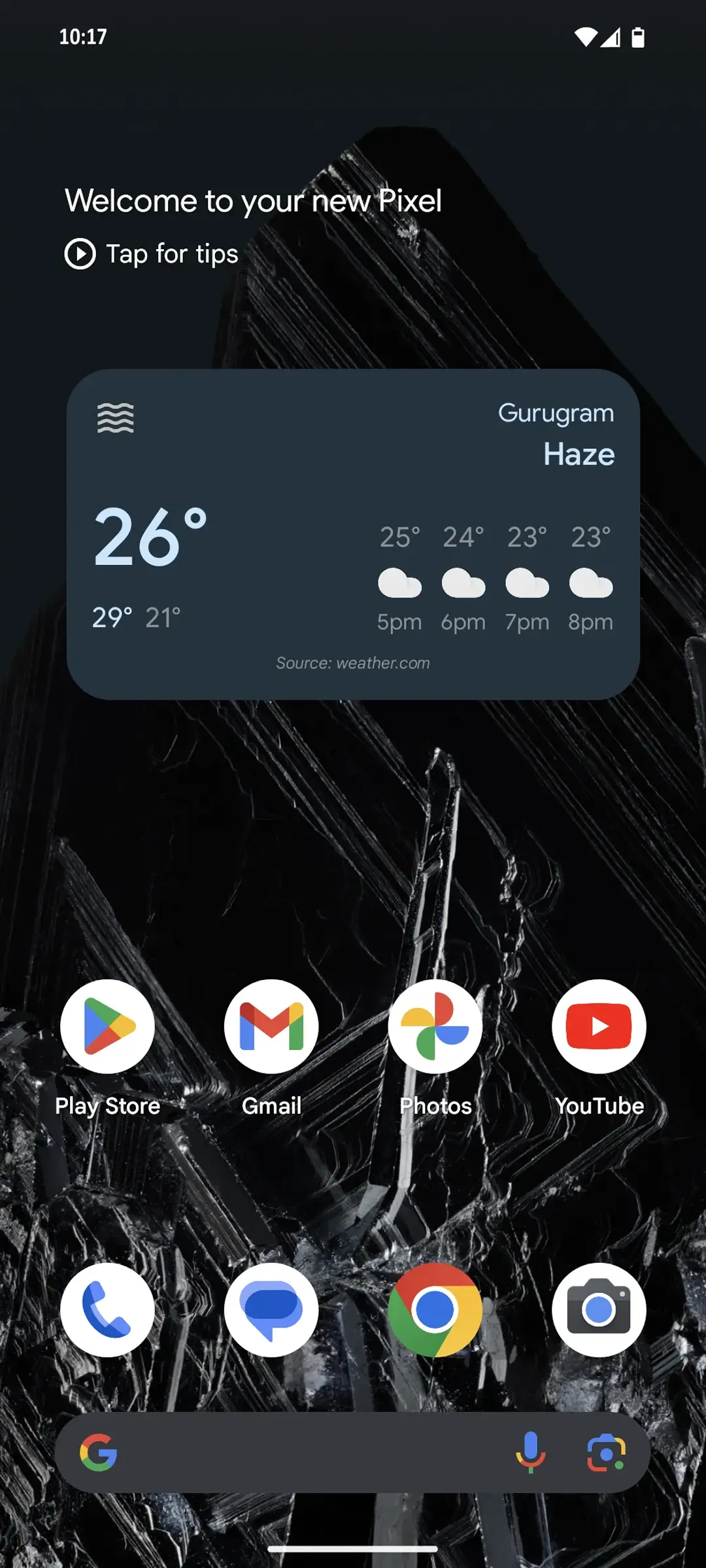
Task: Launch Gmail
Action: [x=271, y=1026]
